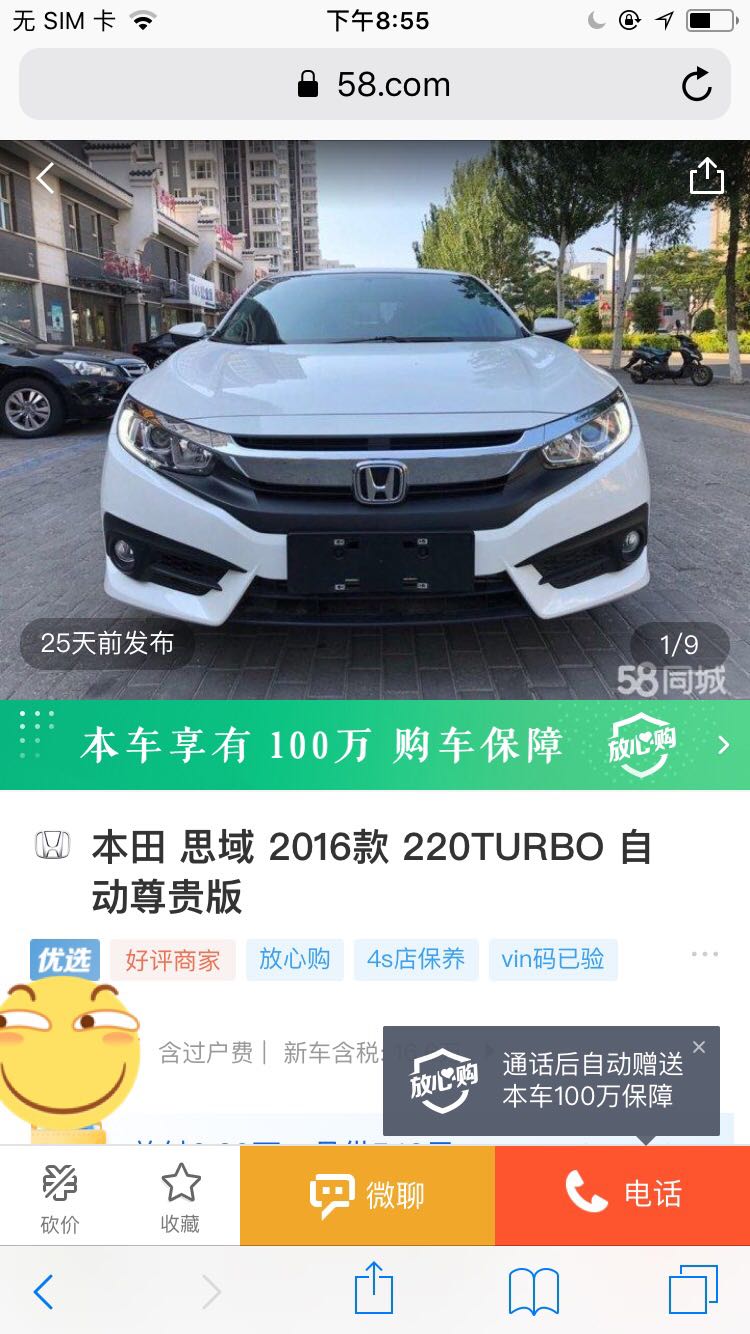Tap the 好评商家 tag
750x1334 pixels.
point(172,960)
